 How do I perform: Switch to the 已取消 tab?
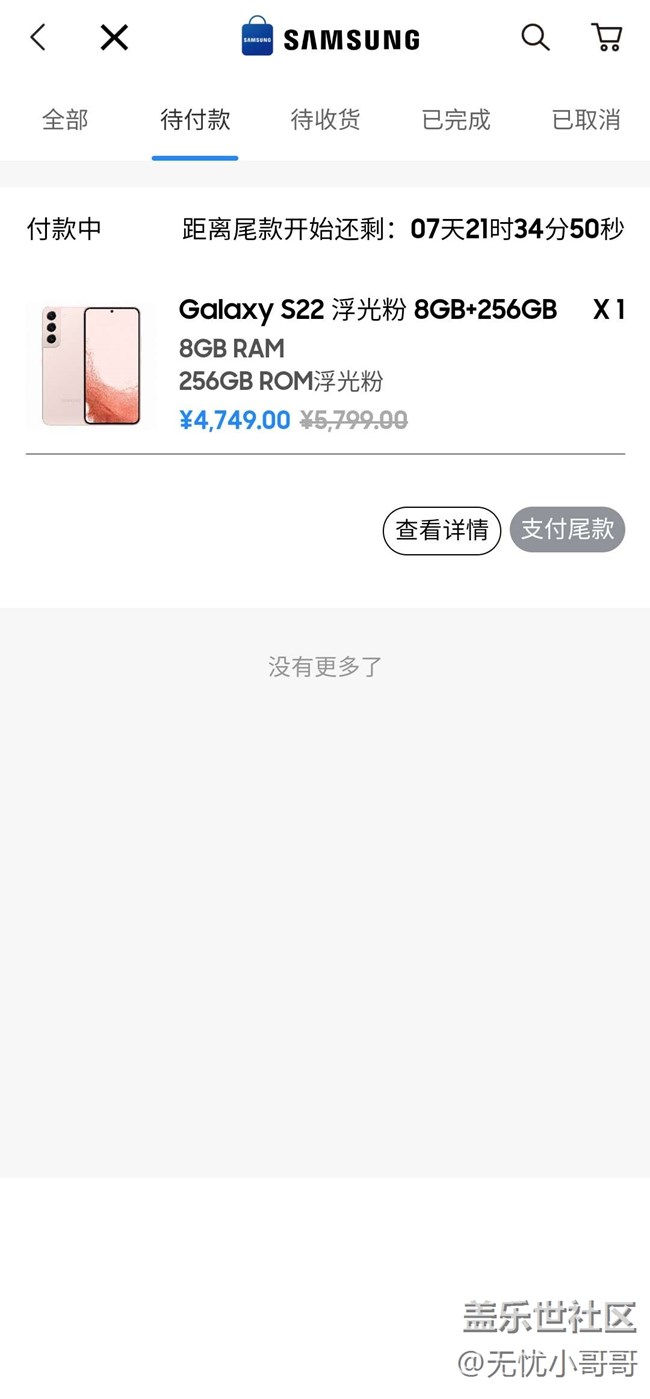[586, 120]
